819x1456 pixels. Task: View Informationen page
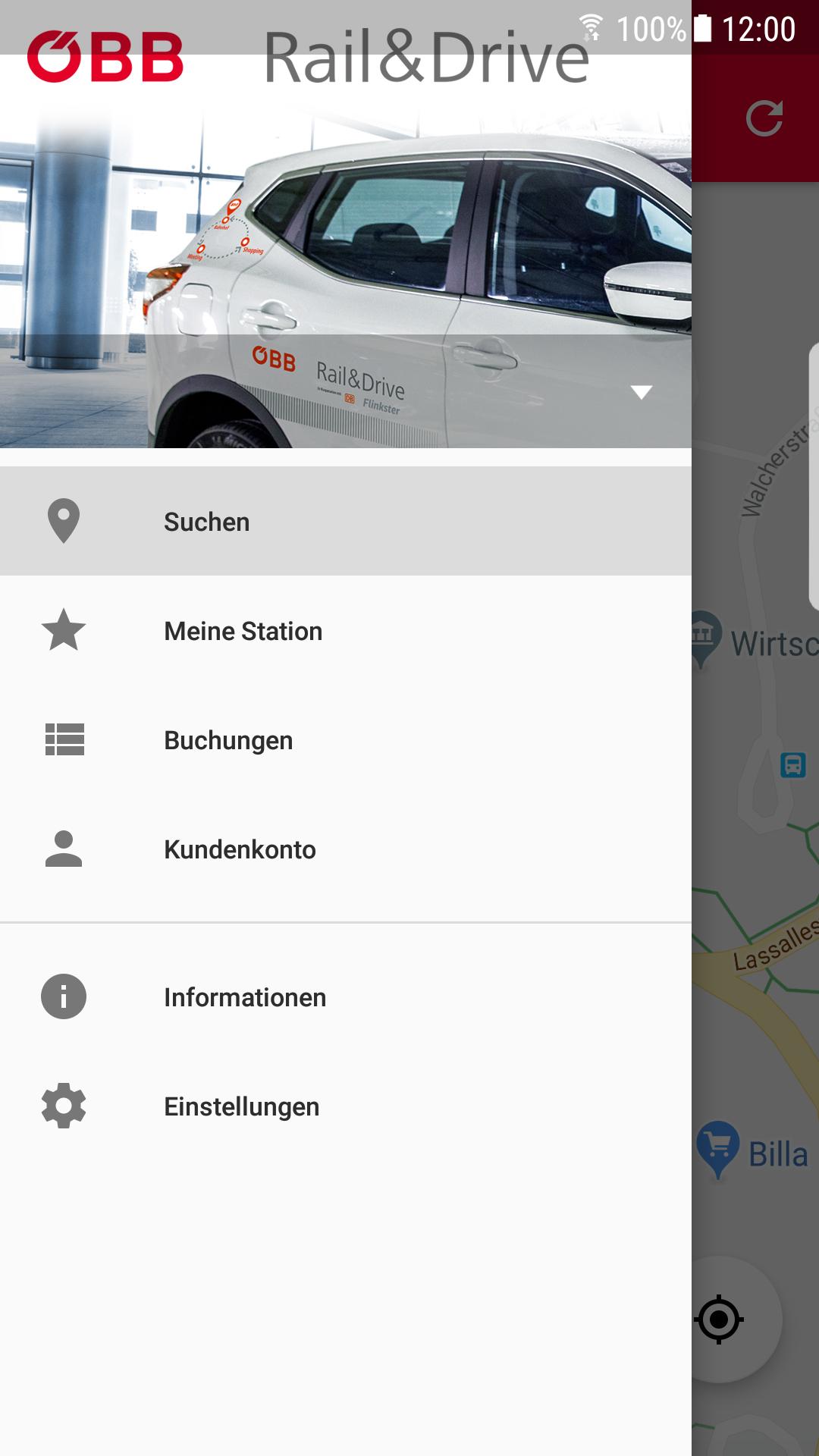[x=346, y=997]
